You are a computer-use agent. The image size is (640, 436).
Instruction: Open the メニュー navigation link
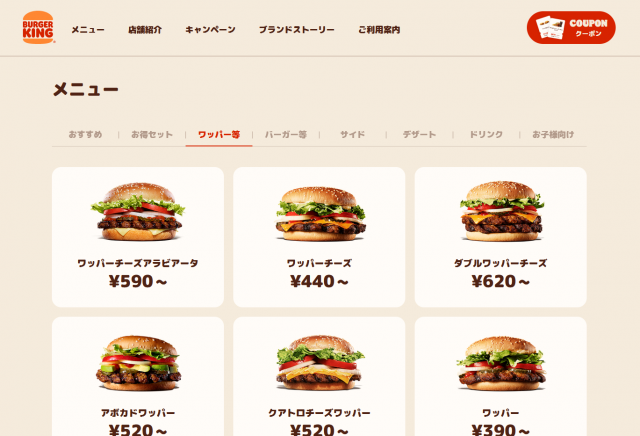[88, 30]
